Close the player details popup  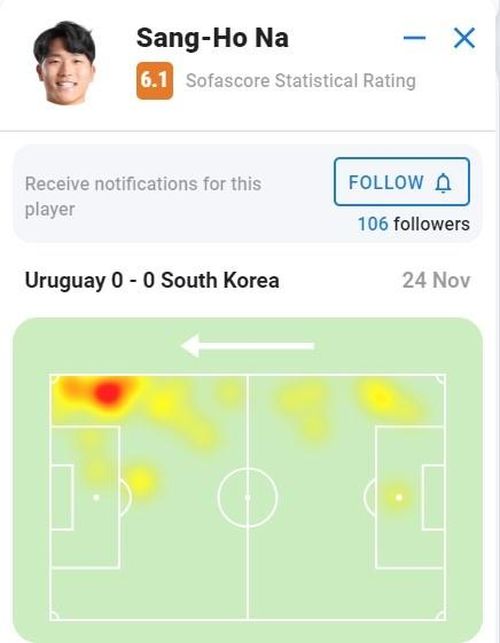coord(464,38)
